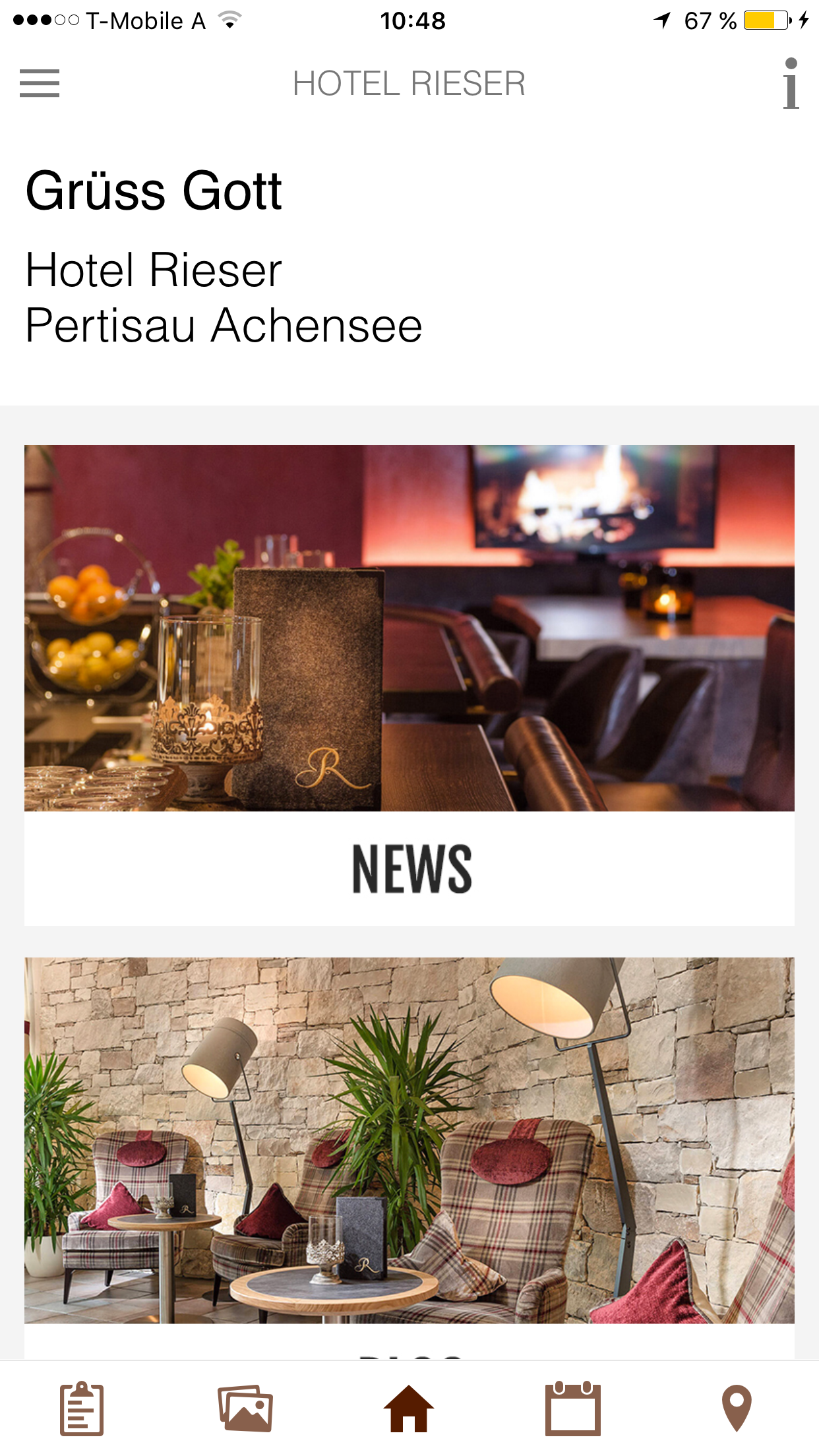Switch to the location pin tab
The width and height of the screenshot is (819, 1456).
click(x=737, y=1409)
